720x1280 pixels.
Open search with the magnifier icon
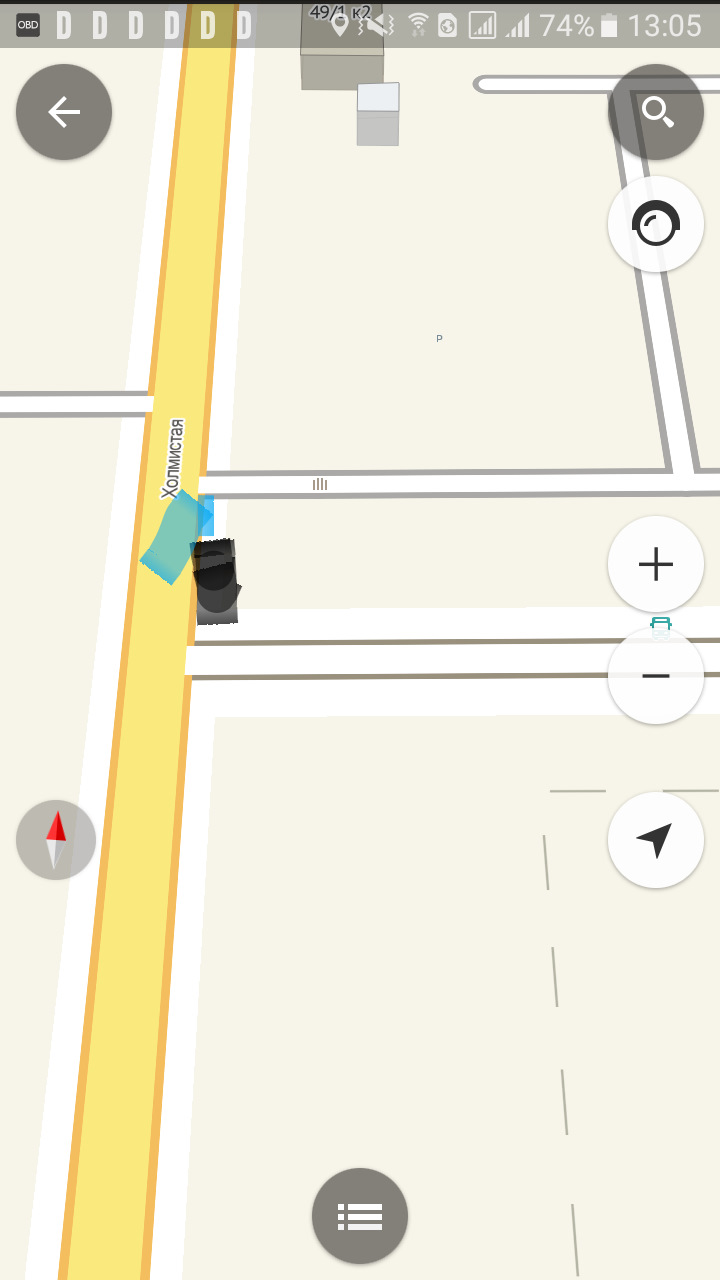[x=656, y=112]
